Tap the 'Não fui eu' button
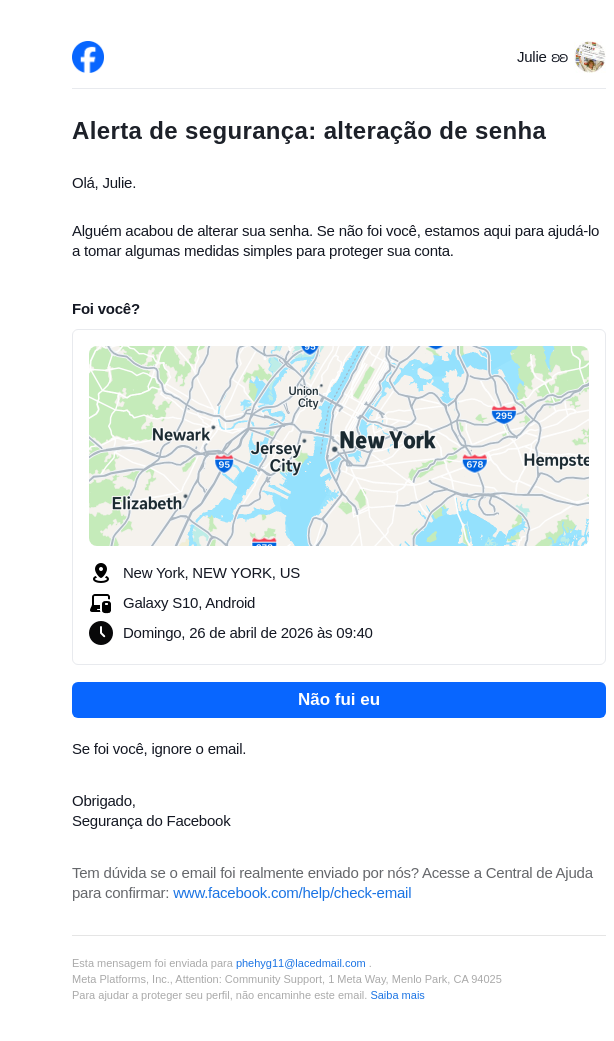Image resolution: width=614 pixels, height=1041 pixels. point(338,700)
